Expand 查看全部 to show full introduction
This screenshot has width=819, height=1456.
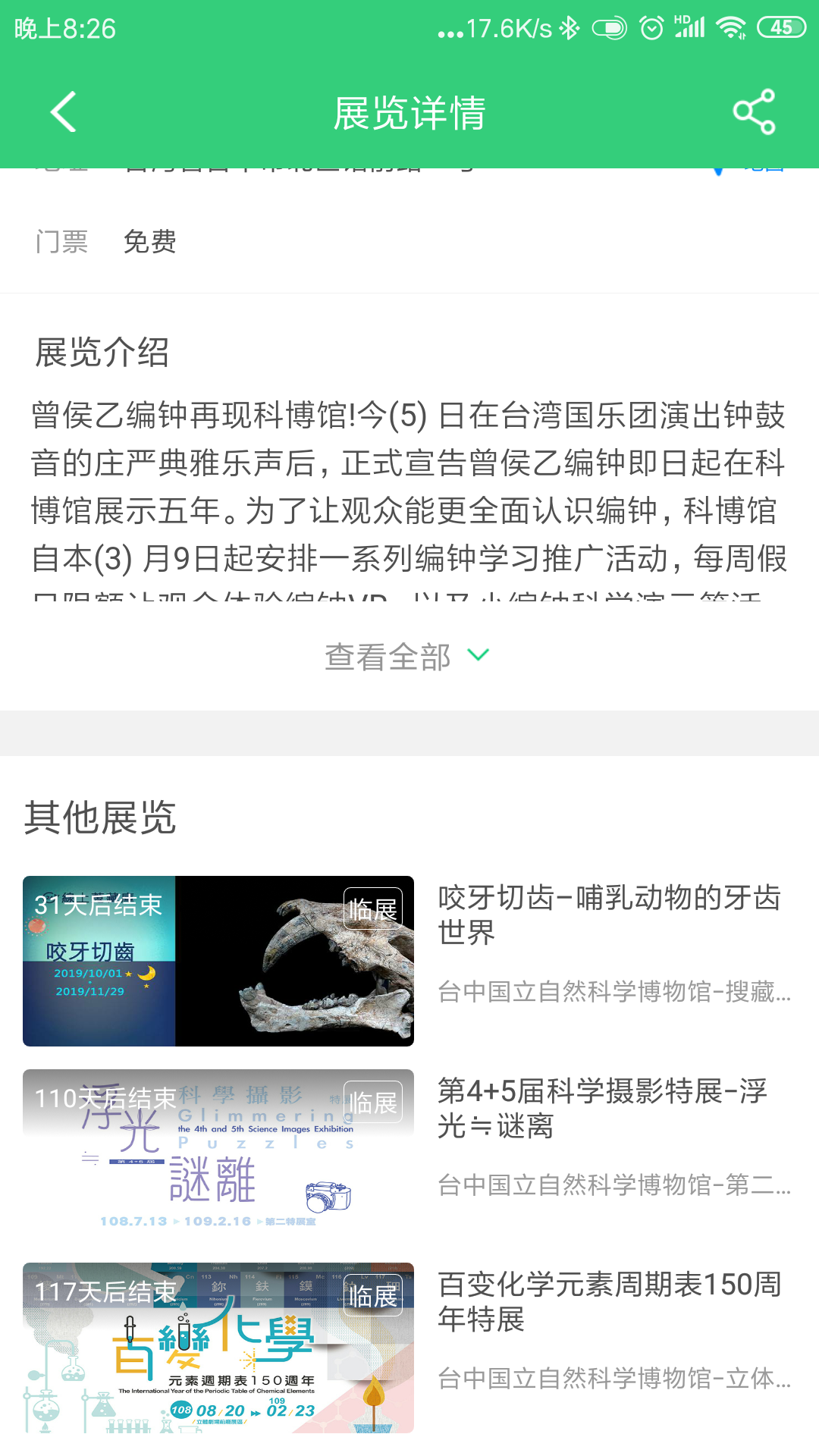click(388, 655)
